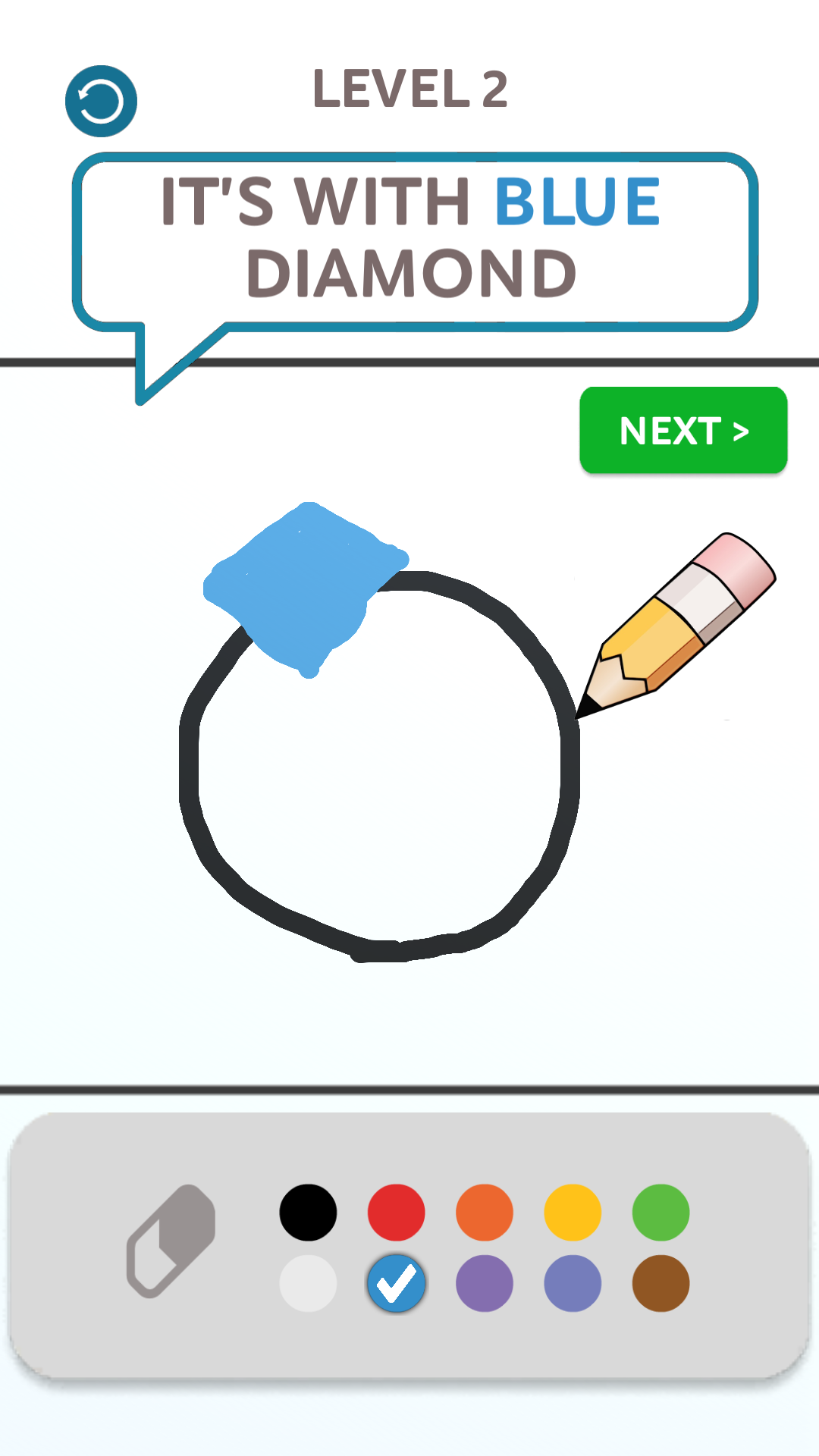The height and width of the screenshot is (1456, 819).
Task: Click the hint speech bubble
Action: click(x=416, y=235)
